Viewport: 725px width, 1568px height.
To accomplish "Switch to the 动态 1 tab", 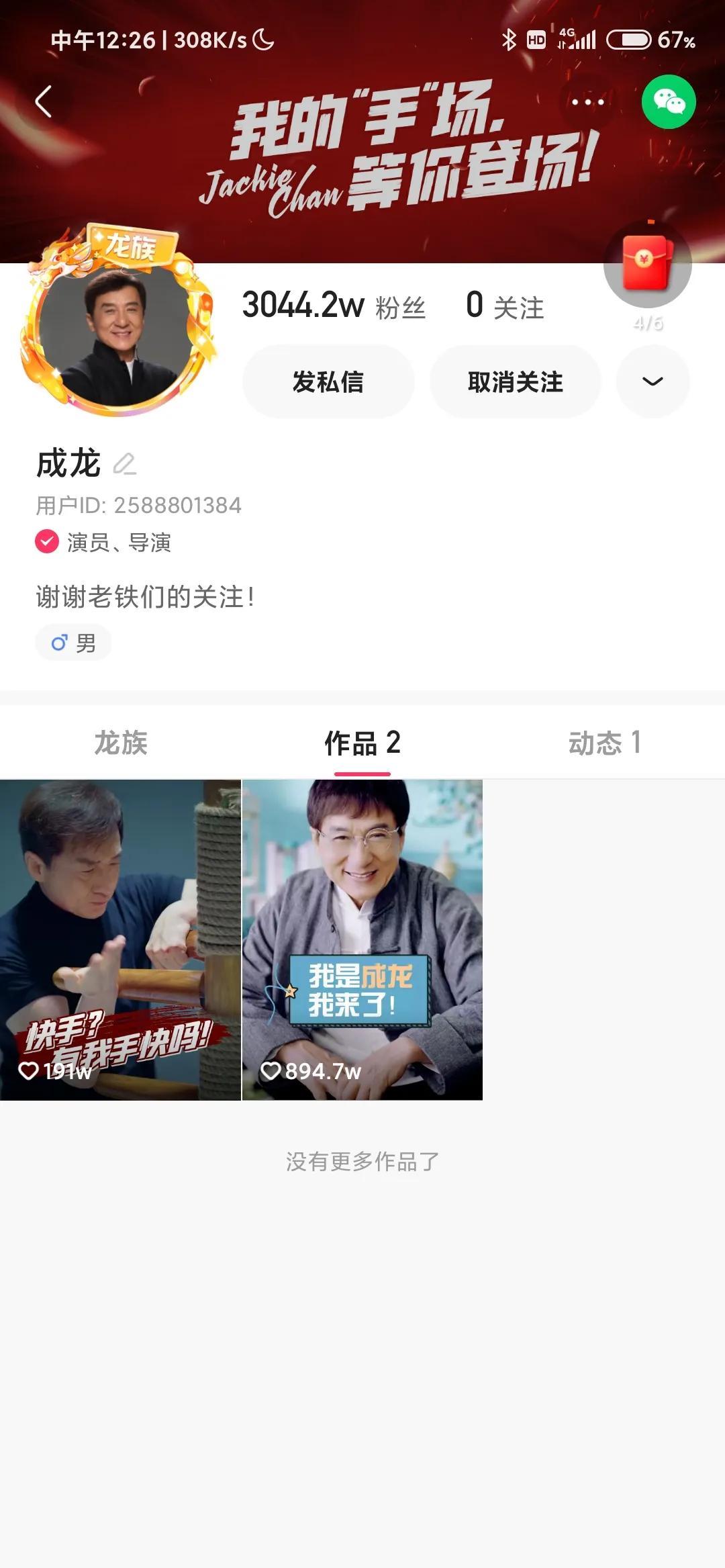I will pyautogui.click(x=604, y=743).
